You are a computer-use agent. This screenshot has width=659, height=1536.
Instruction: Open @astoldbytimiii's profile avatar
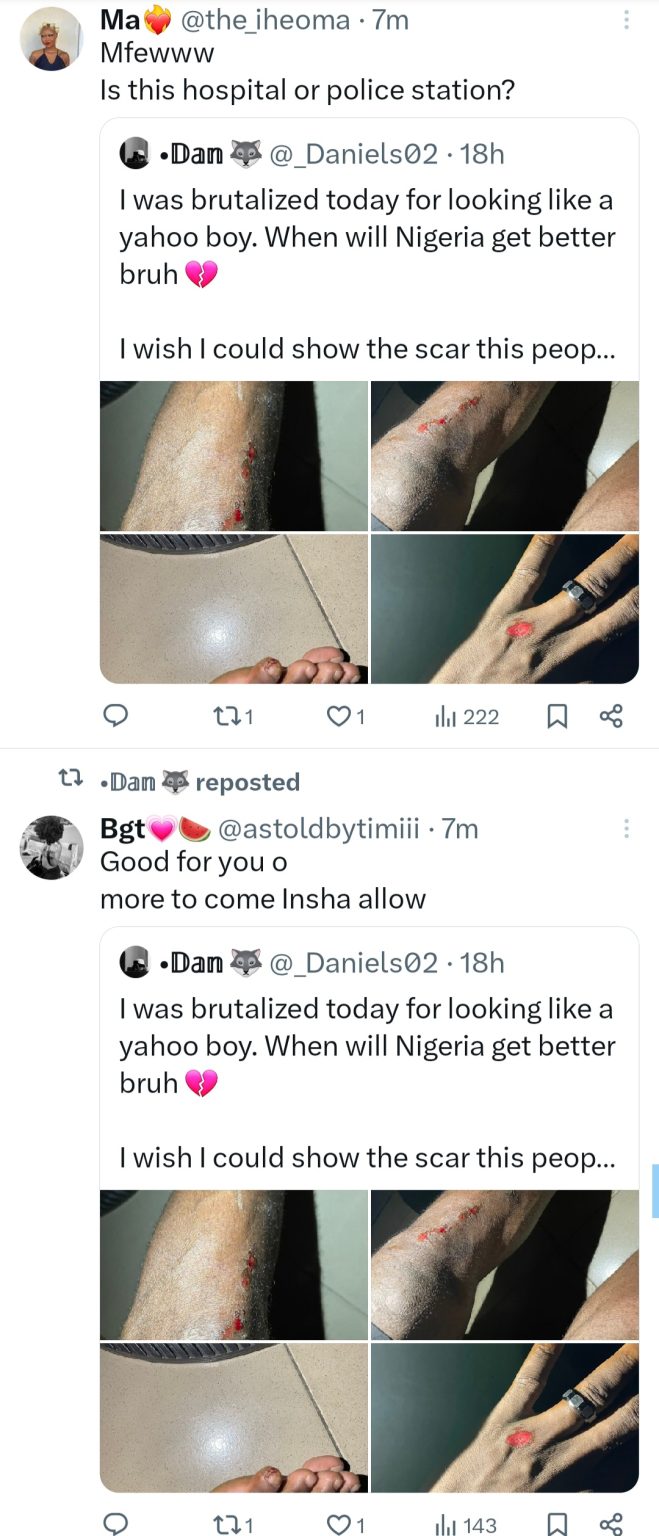click(52, 847)
